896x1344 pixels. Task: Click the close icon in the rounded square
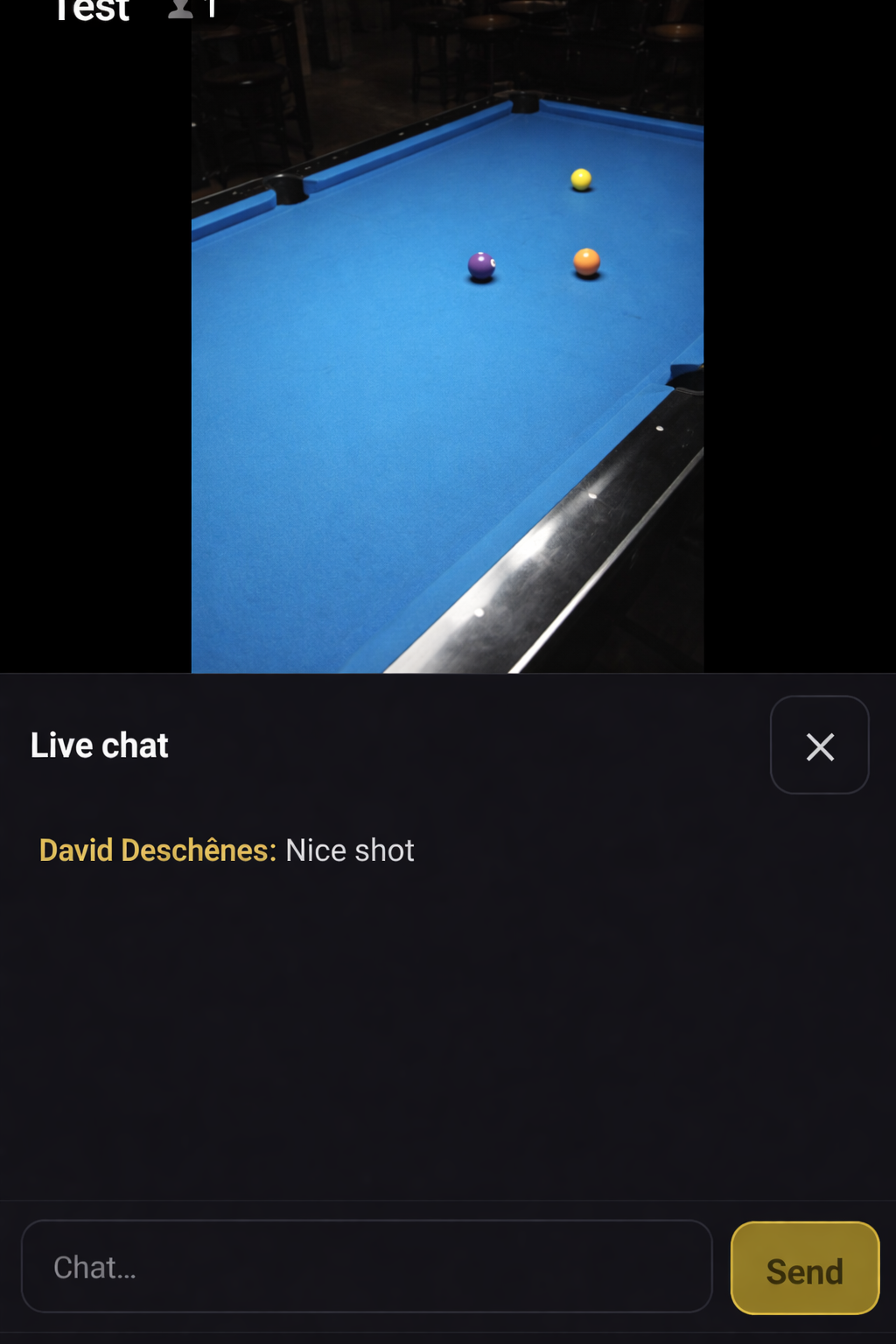point(819,746)
